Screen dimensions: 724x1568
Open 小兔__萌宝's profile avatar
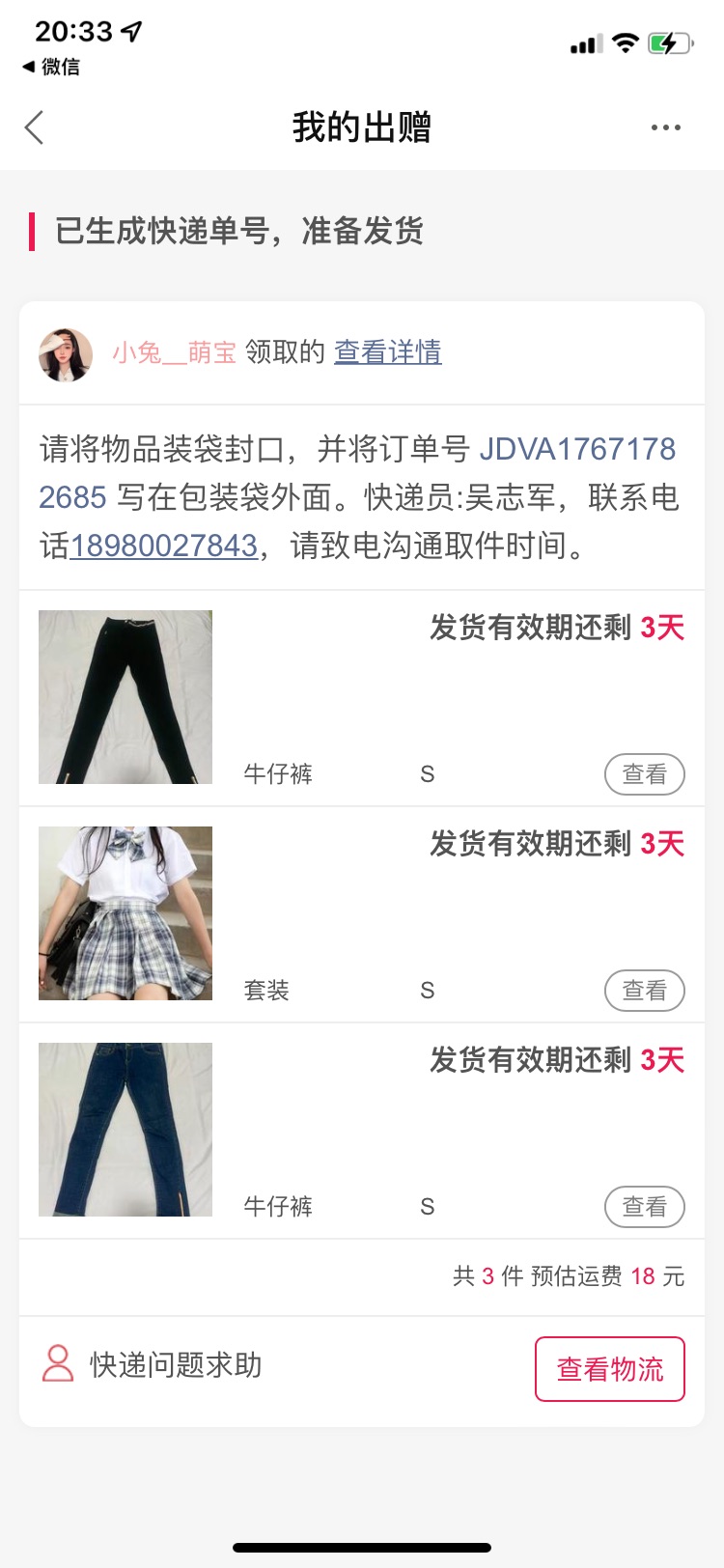[66, 354]
